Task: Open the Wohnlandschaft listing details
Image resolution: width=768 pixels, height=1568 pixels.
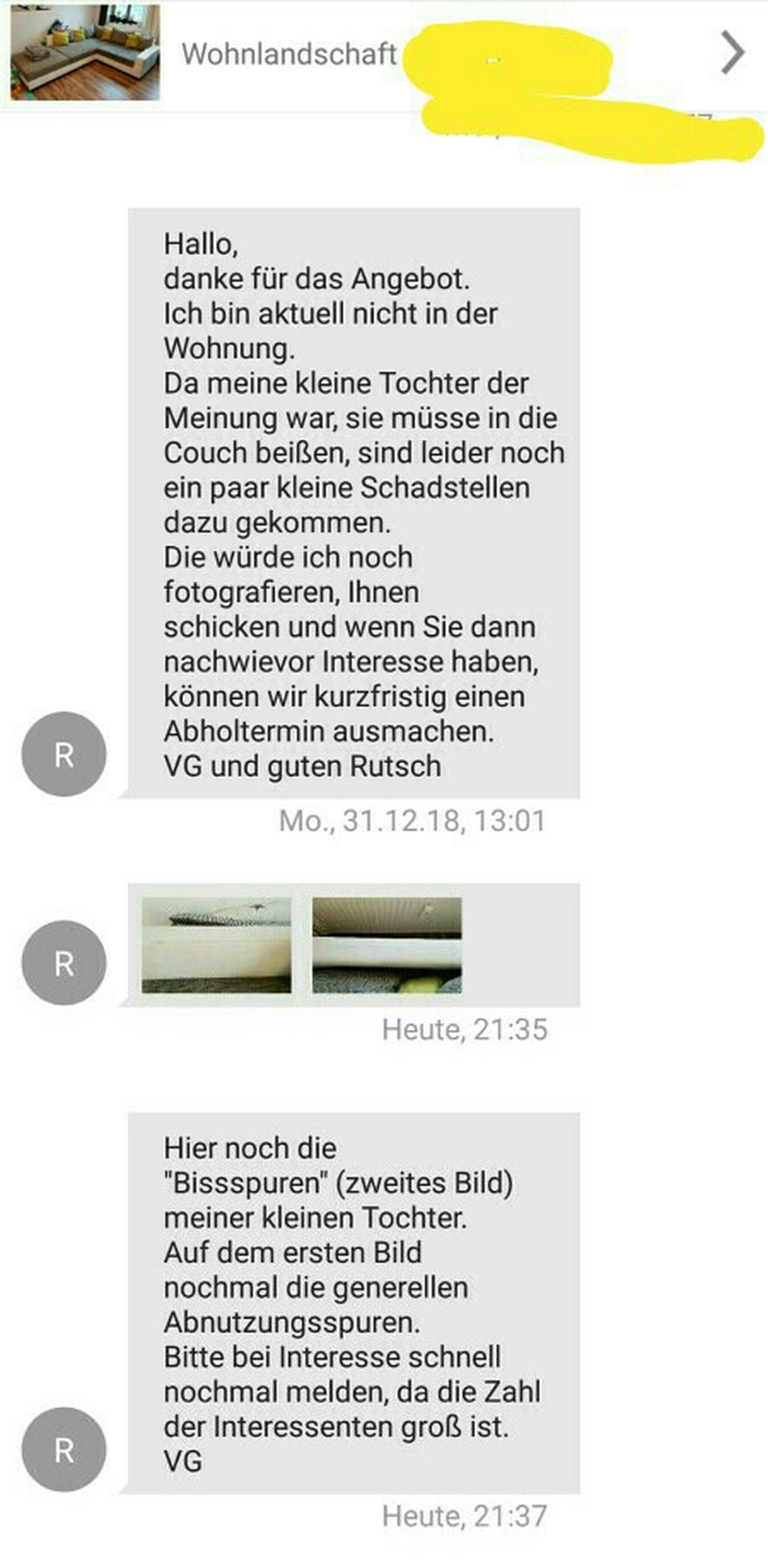Action: 732,53
